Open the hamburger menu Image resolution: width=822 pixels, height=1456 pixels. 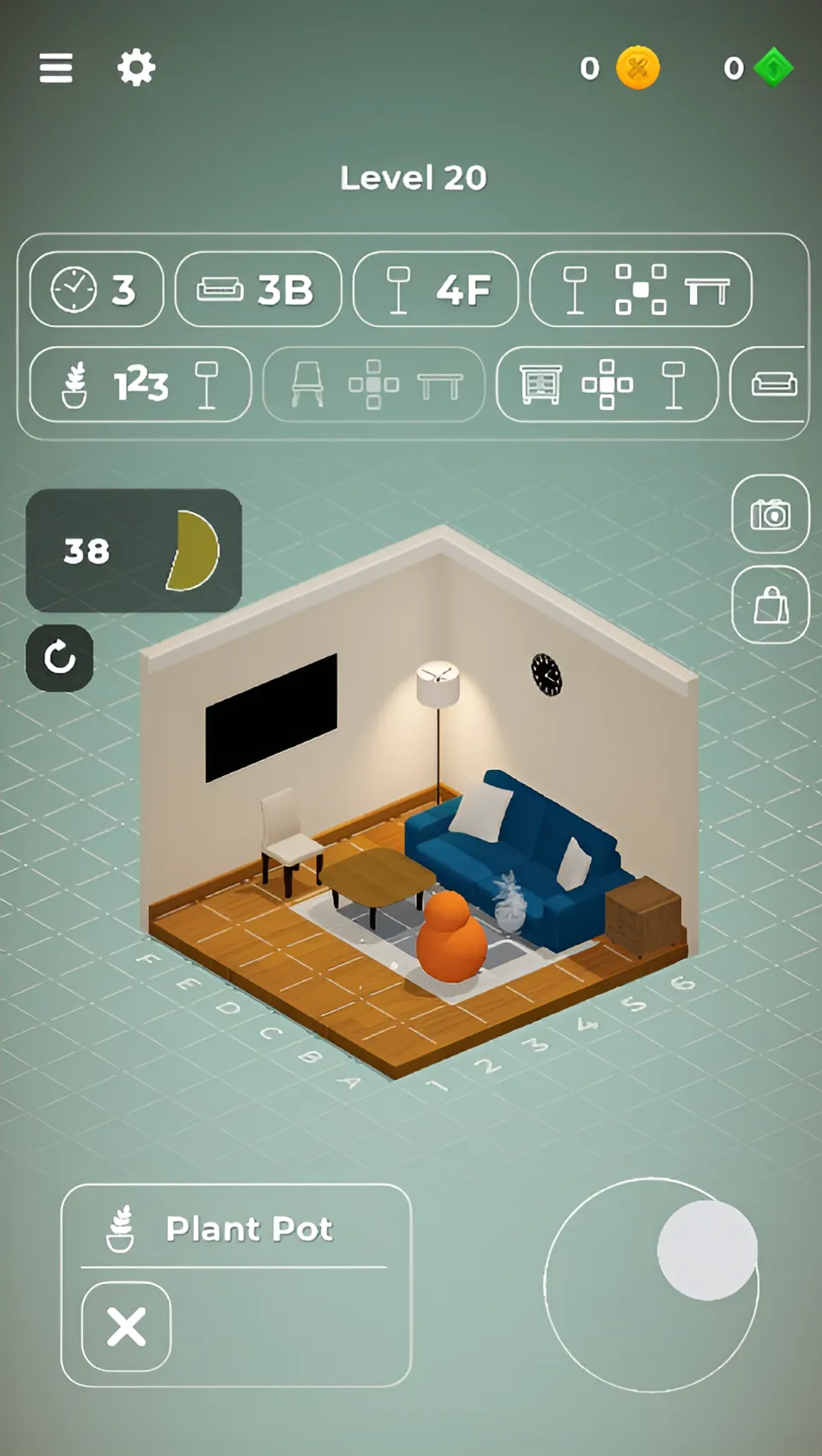(55, 68)
